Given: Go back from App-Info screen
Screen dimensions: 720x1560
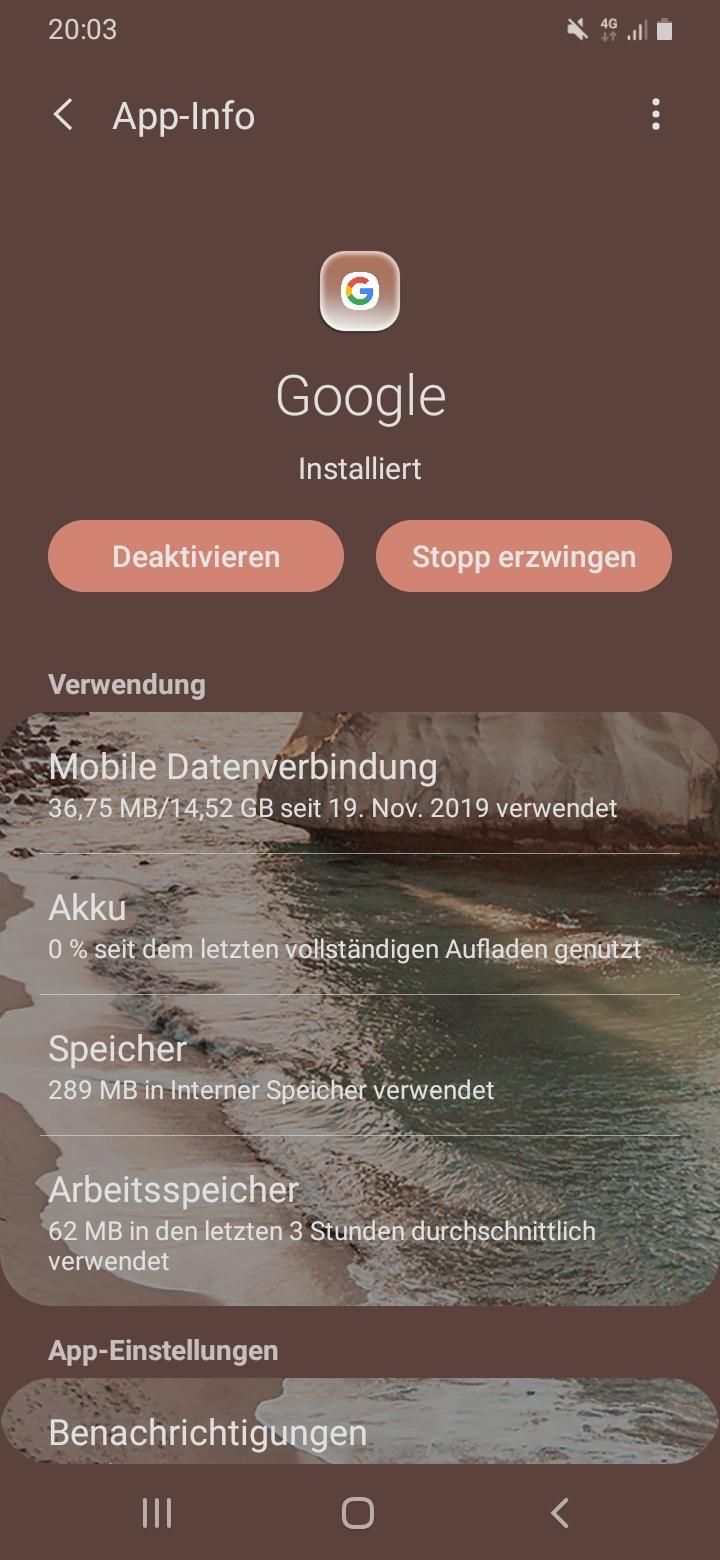Looking at the screenshot, I should pos(63,116).
